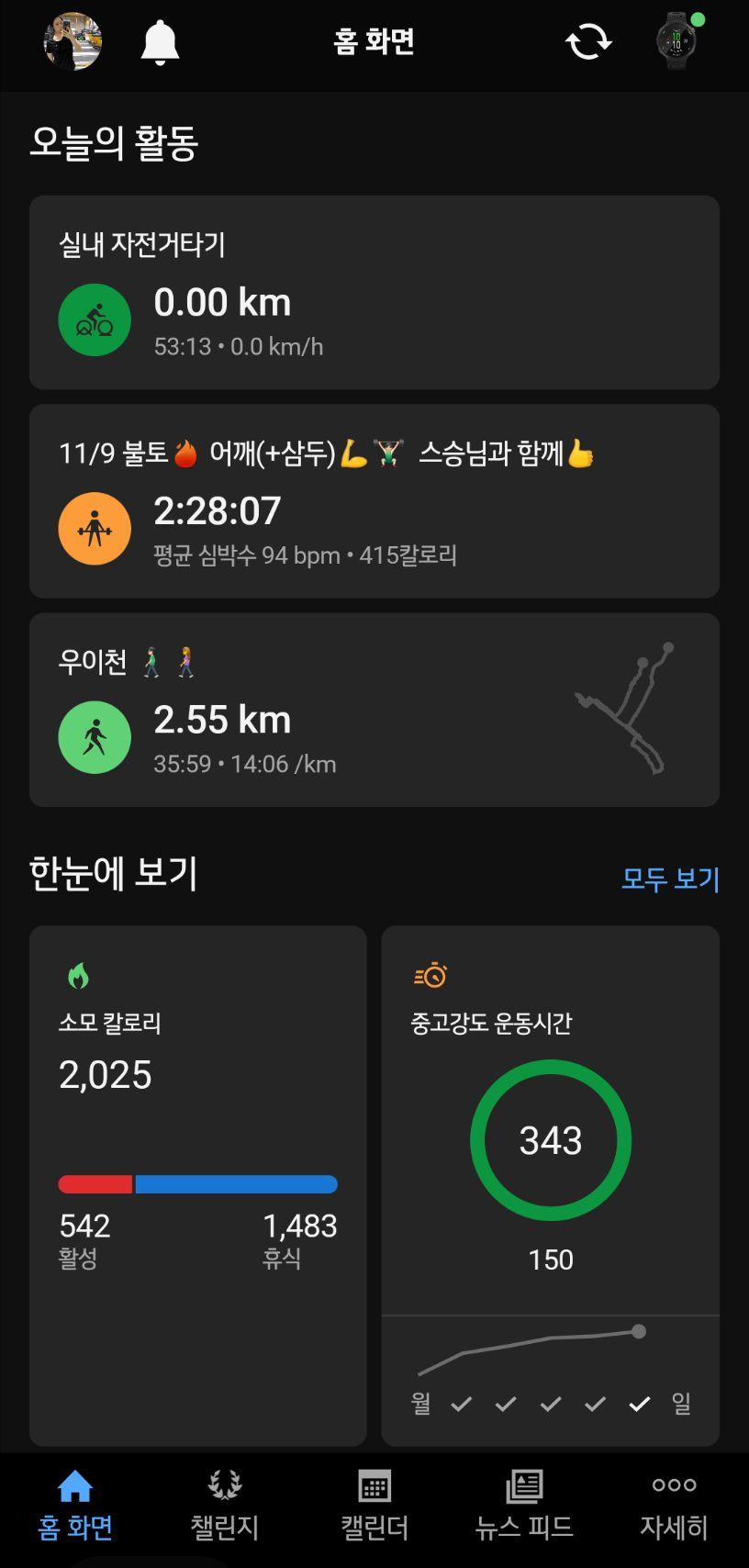This screenshot has width=749, height=1568.
Task: Open the 중고강도 운동시간 card
Action: coord(550,1185)
